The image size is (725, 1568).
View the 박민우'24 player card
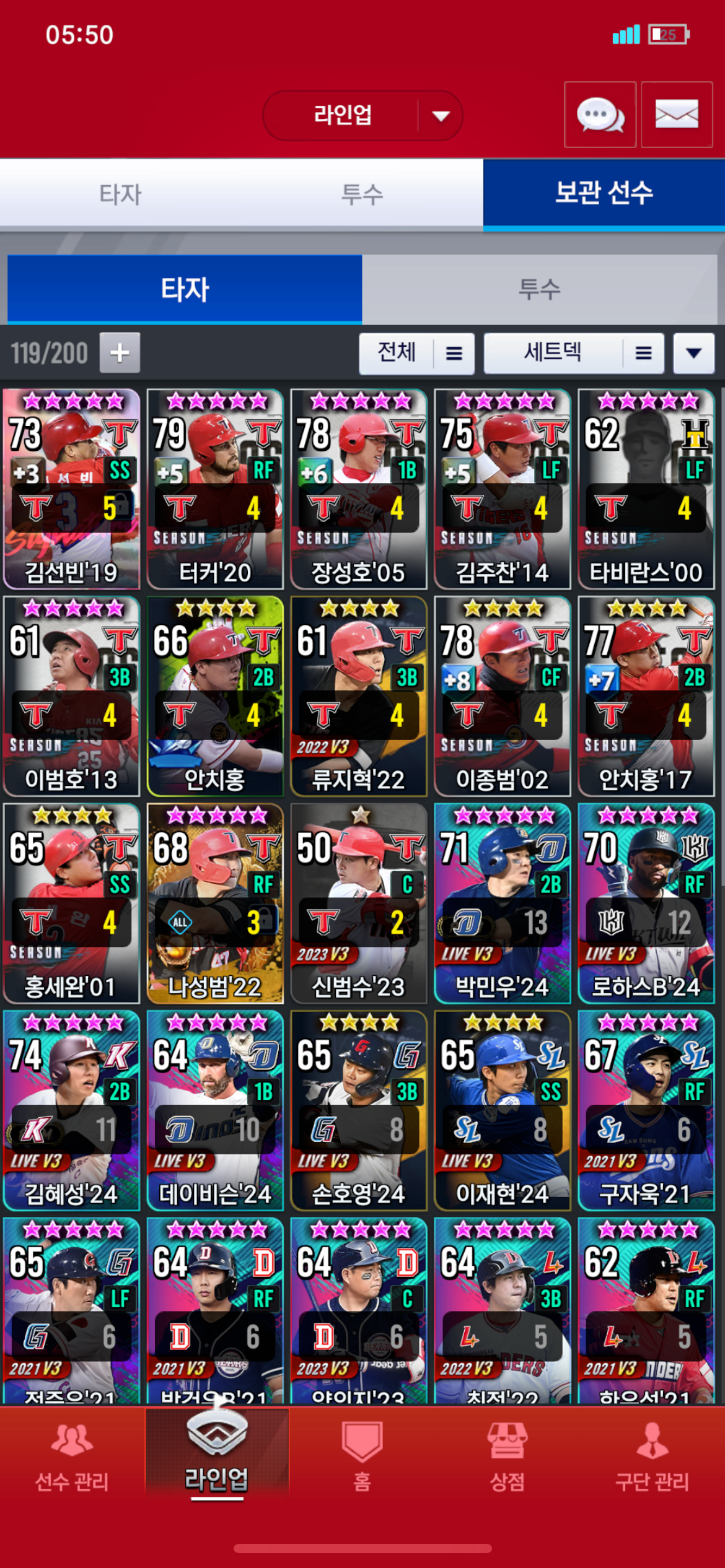point(502,903)
